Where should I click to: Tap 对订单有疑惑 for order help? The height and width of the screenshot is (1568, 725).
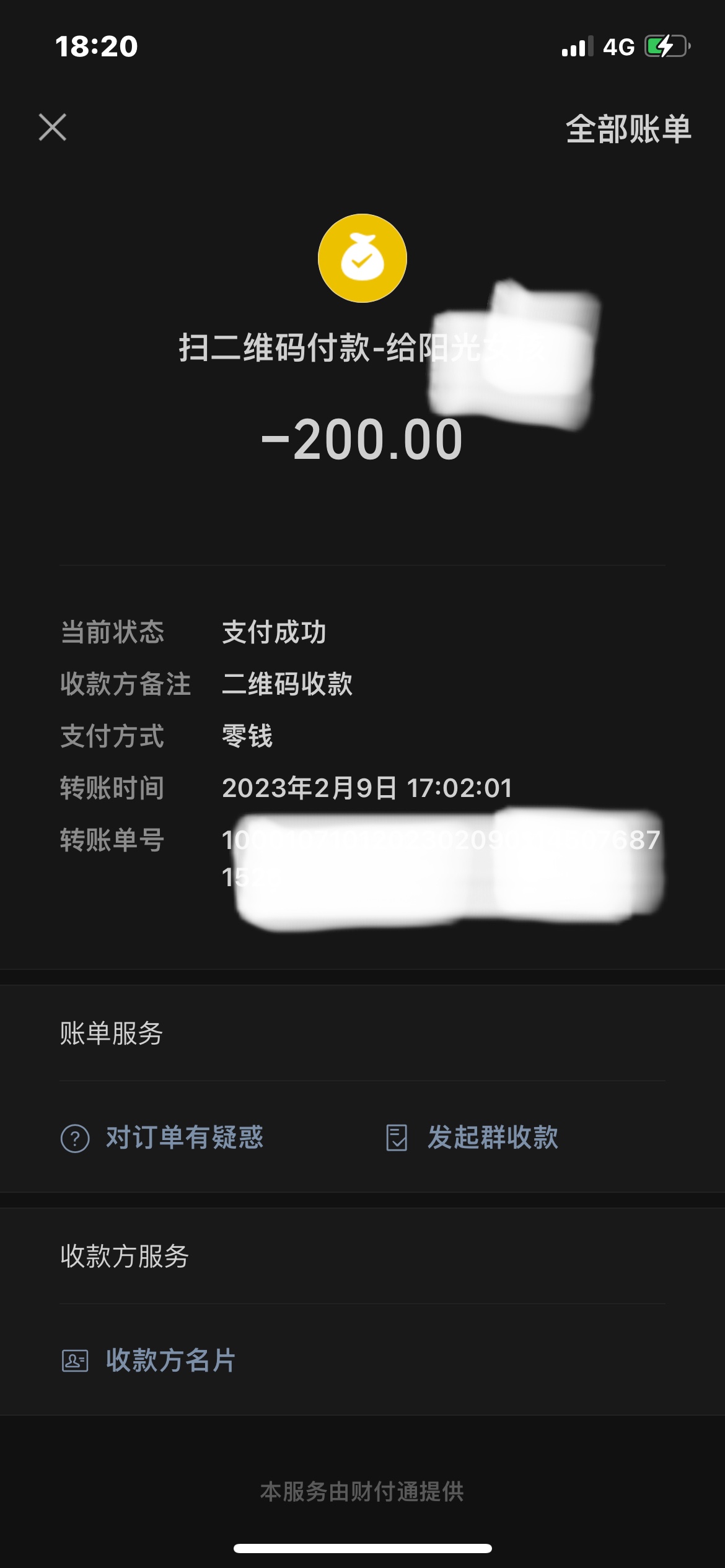162,1138
